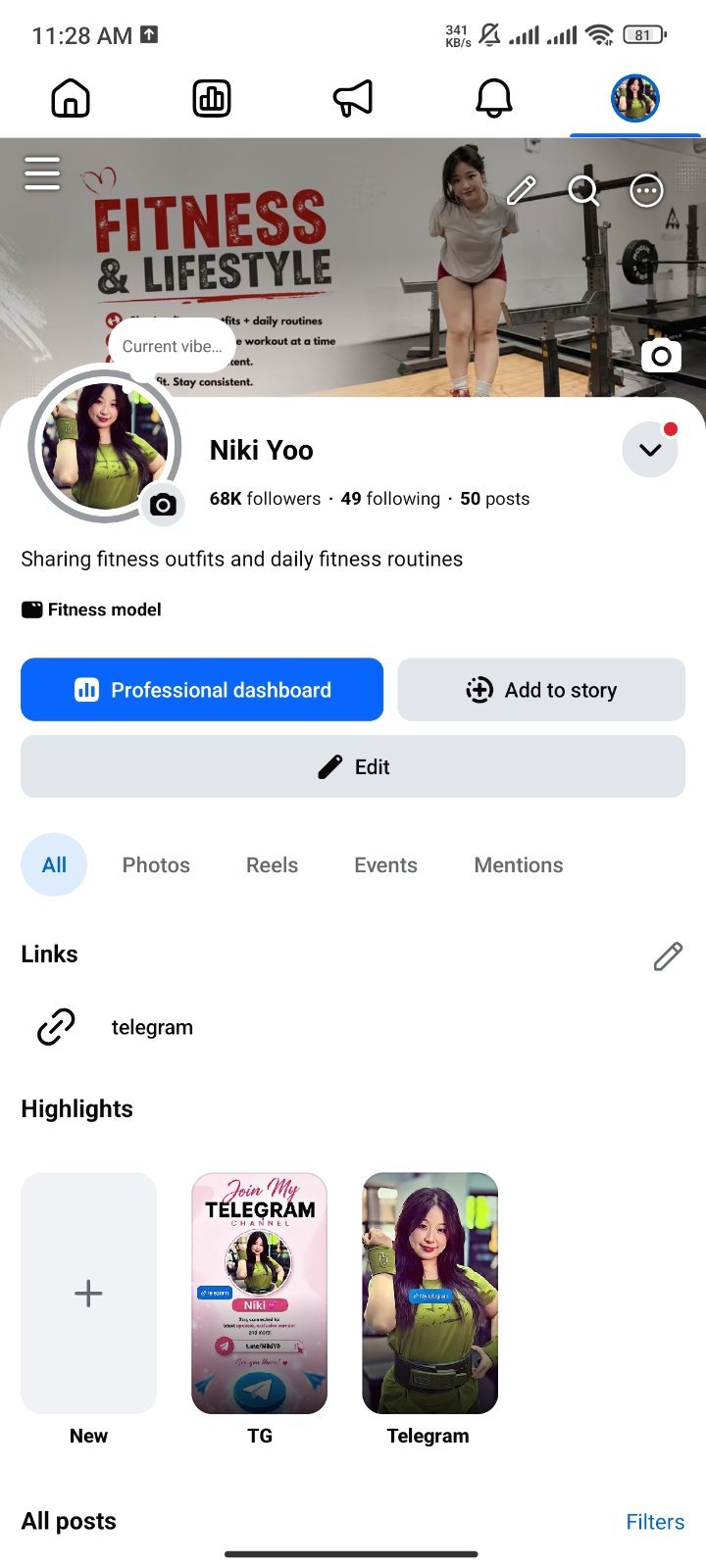706x1568 pixels.
Task: Change profile picture using camera badge
Action: click(x=163, y=505)
